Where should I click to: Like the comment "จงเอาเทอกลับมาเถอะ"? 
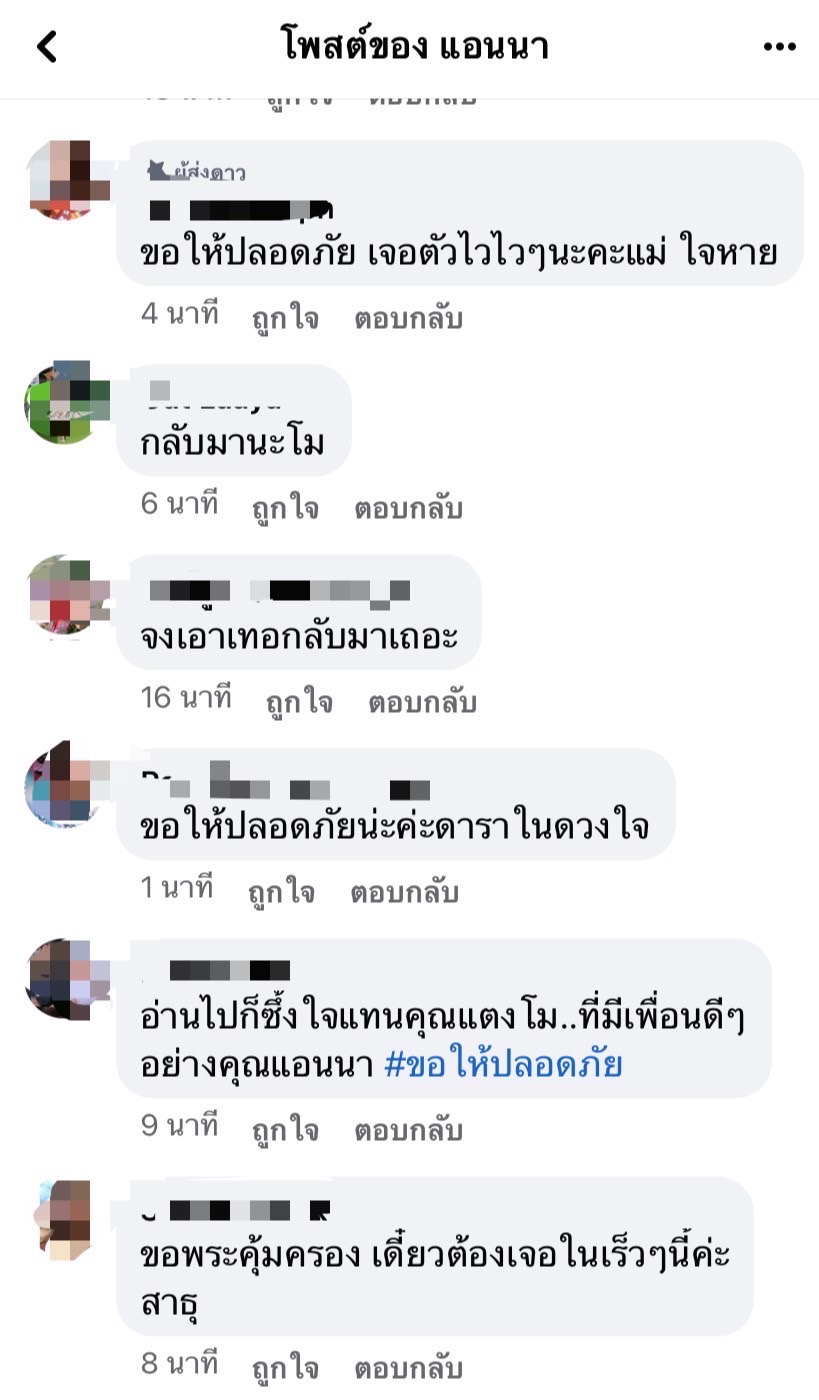pyautogui.click(x=299, y=701)
